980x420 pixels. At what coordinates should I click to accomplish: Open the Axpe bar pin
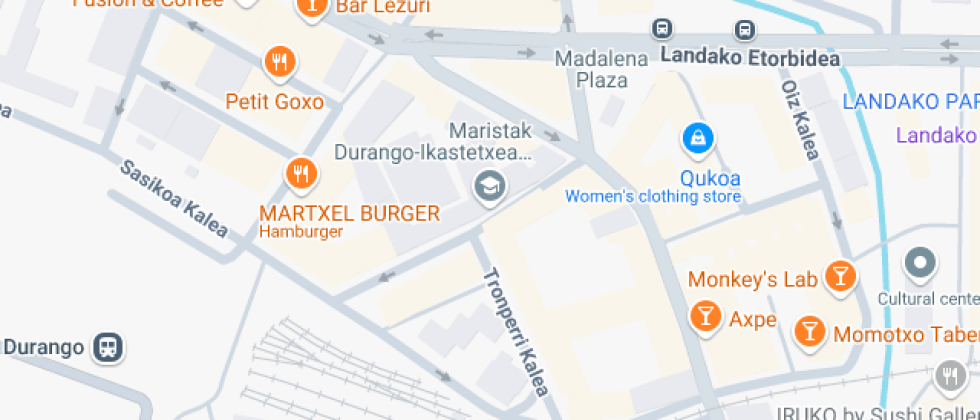coord(706,318)
